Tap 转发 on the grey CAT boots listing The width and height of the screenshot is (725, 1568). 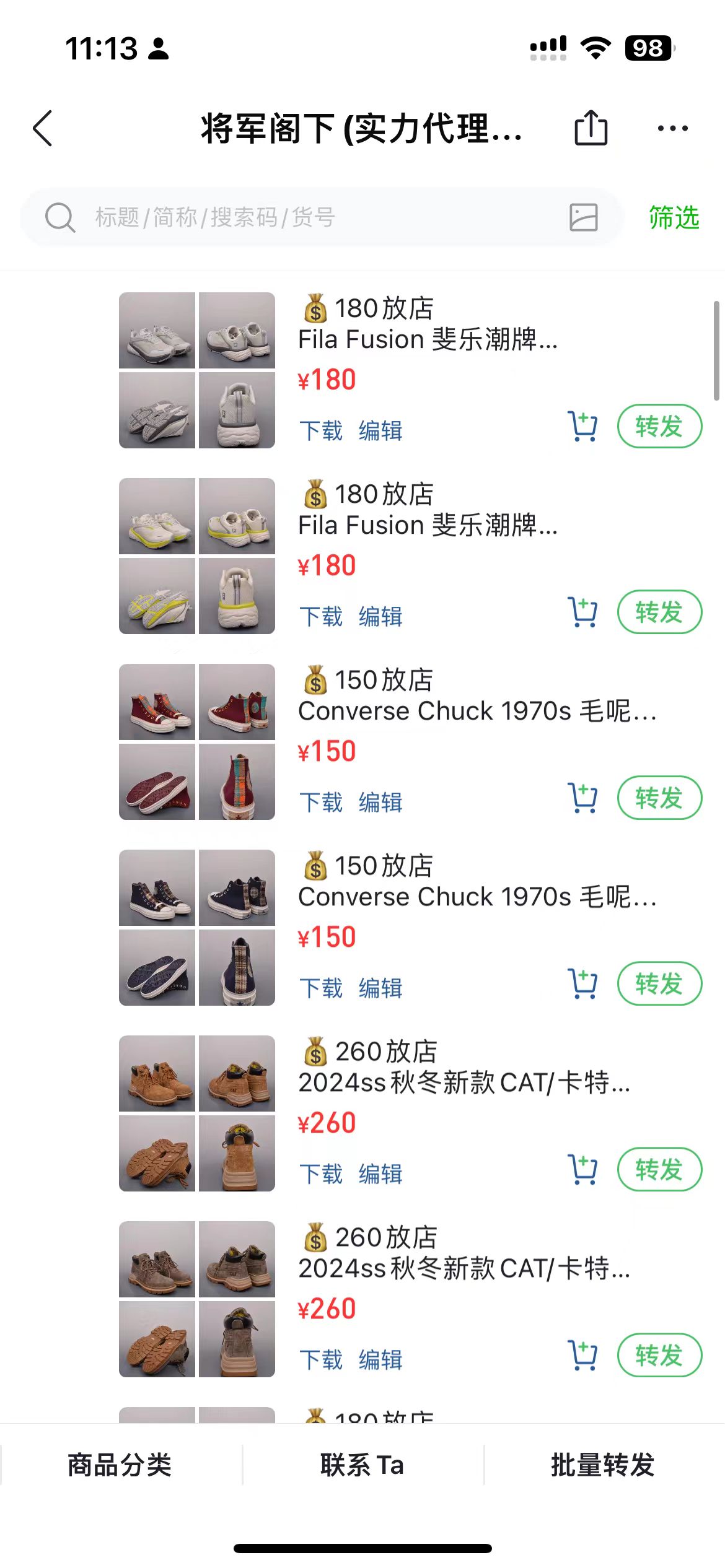point(659,1355)
